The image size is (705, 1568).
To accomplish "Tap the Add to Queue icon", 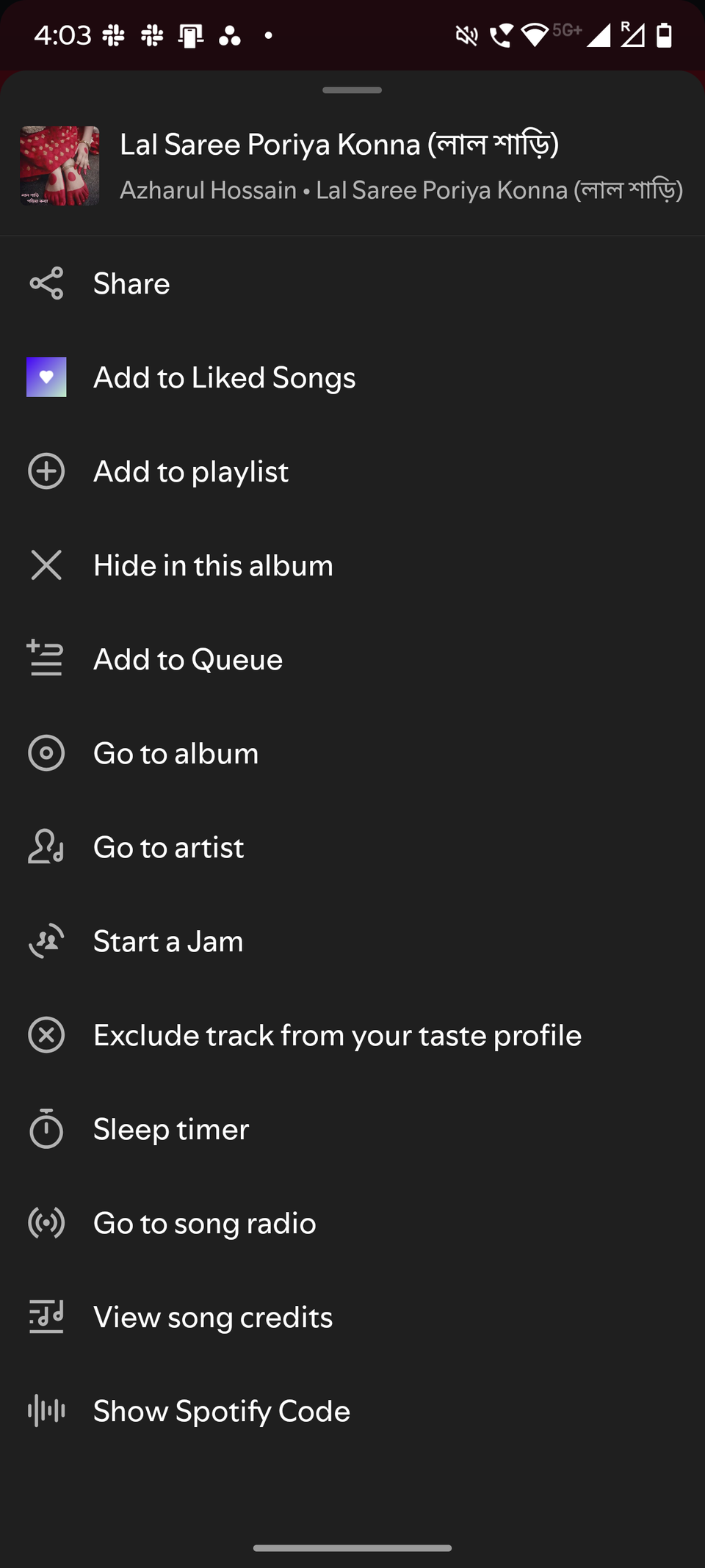I will click(46, 659).
